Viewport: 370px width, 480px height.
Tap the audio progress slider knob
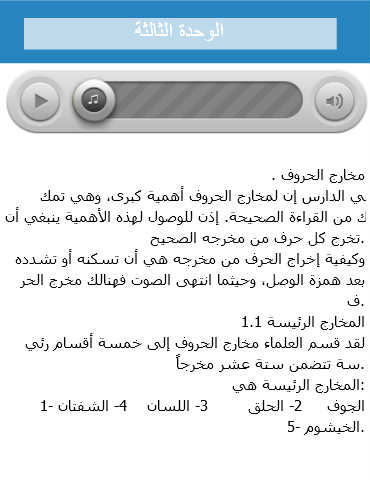pos(94,100)
